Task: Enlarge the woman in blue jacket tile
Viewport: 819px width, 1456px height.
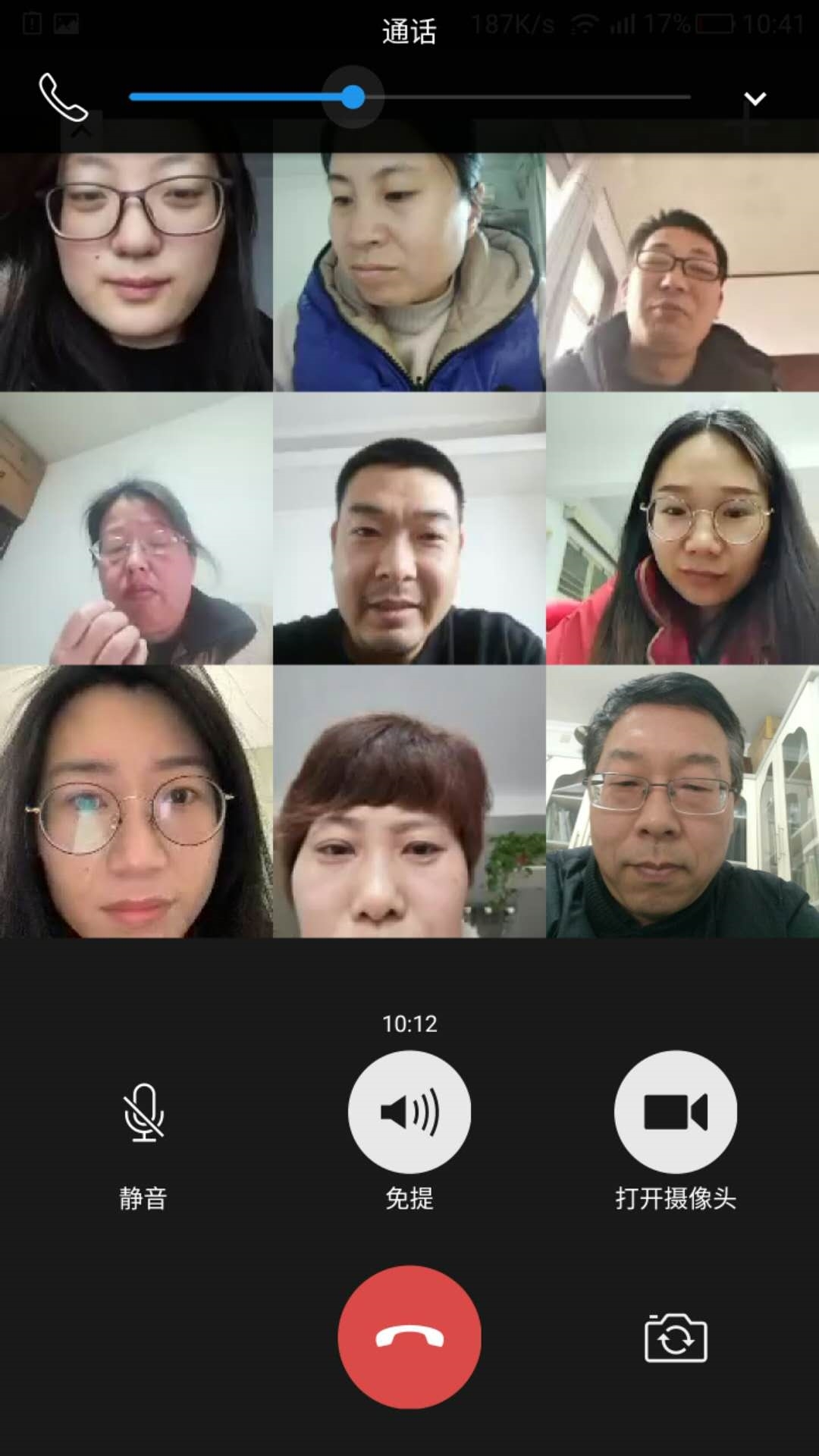Action: 409,271
